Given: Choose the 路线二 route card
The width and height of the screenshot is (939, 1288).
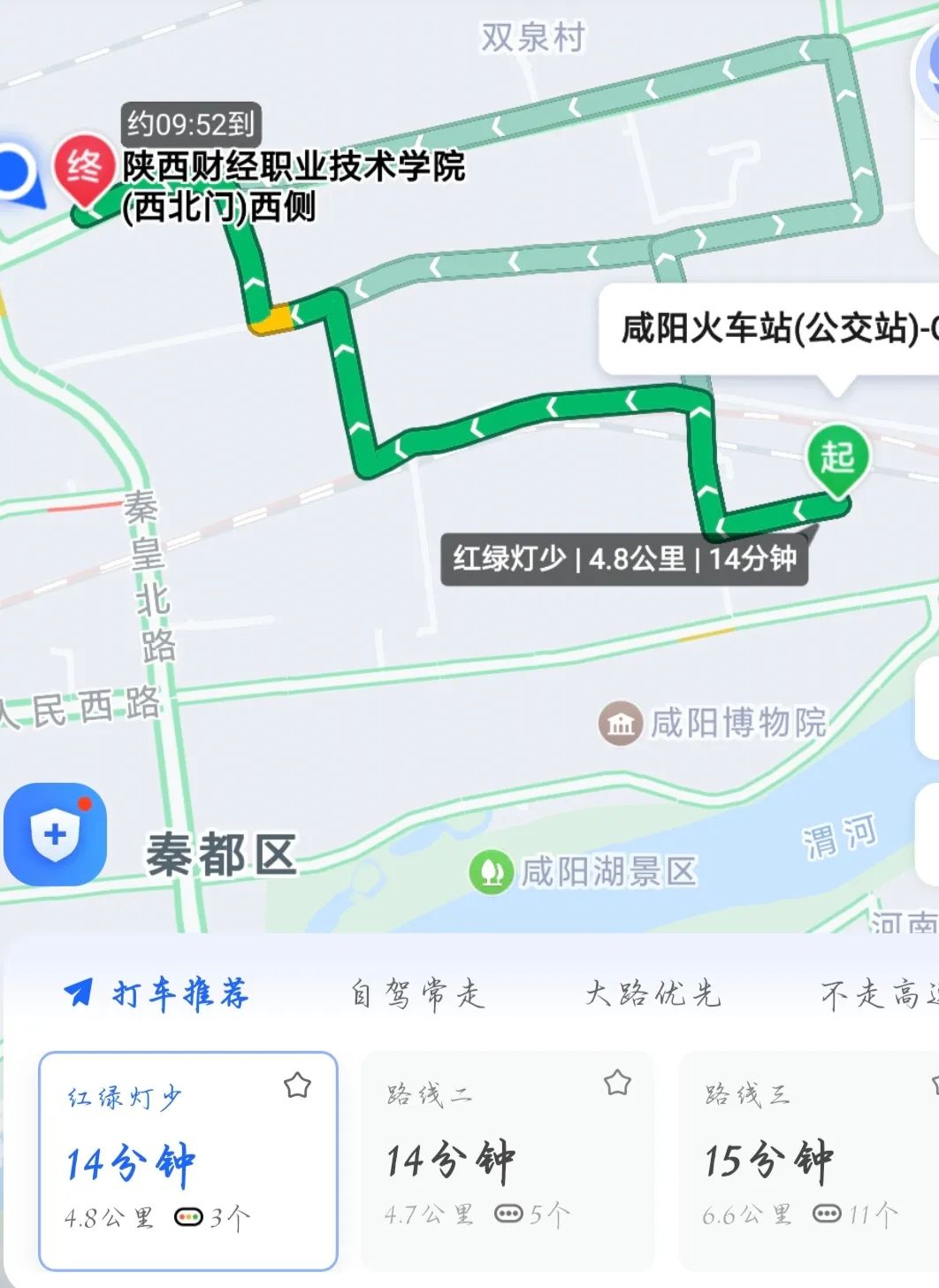Looking at the screenshot, I should (507, 1161).
